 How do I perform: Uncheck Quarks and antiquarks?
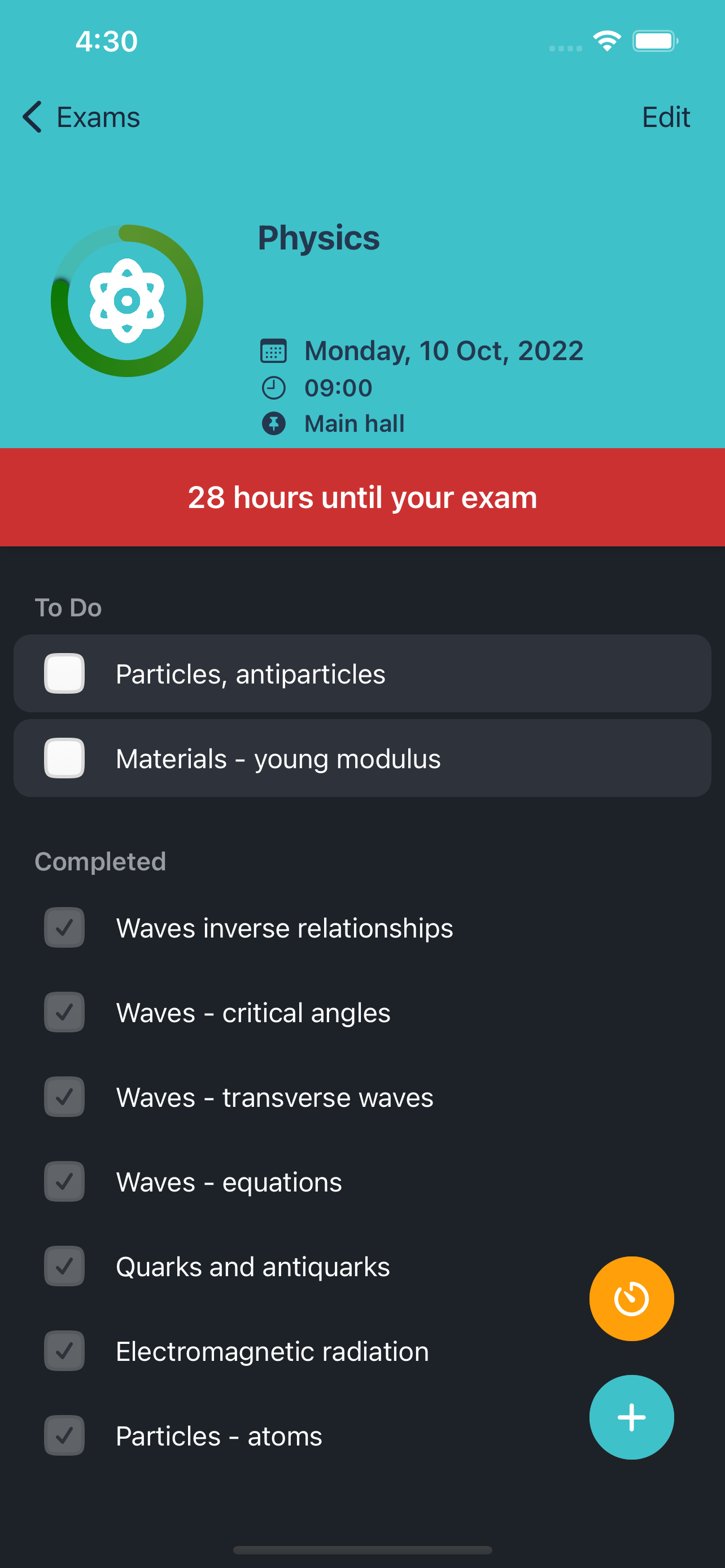[x=64, y=1265]
